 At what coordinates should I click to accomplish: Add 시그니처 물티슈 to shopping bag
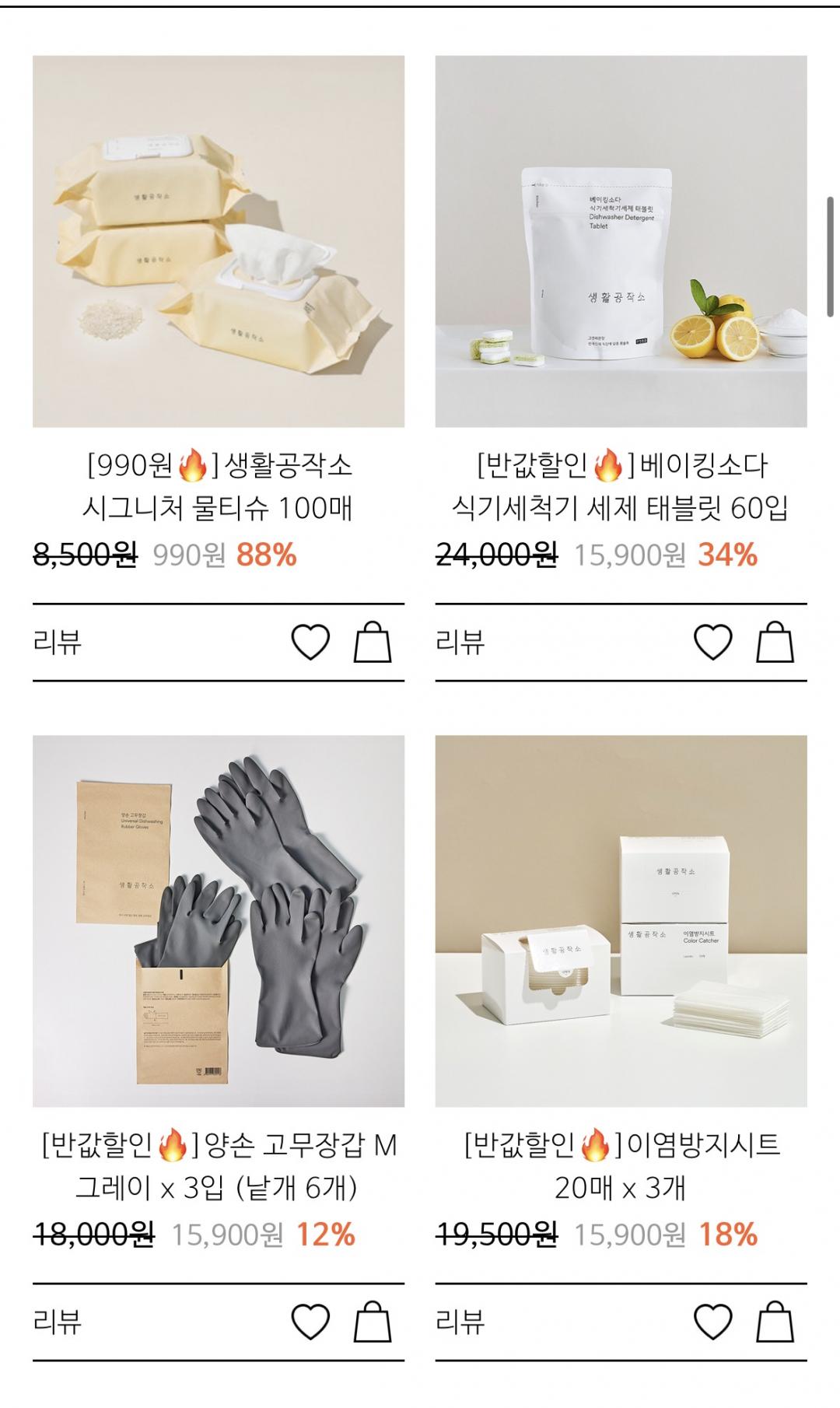[373, 643]
